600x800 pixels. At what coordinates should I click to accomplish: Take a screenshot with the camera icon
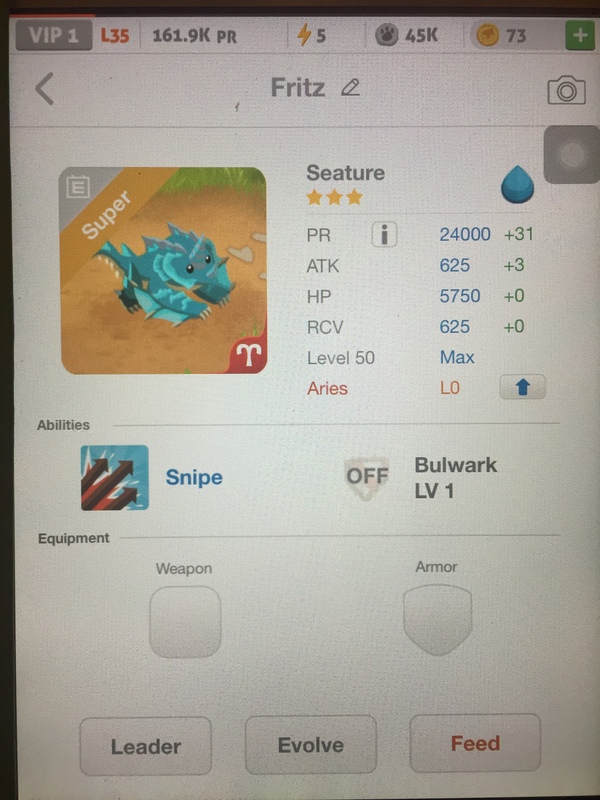(566, 91)
